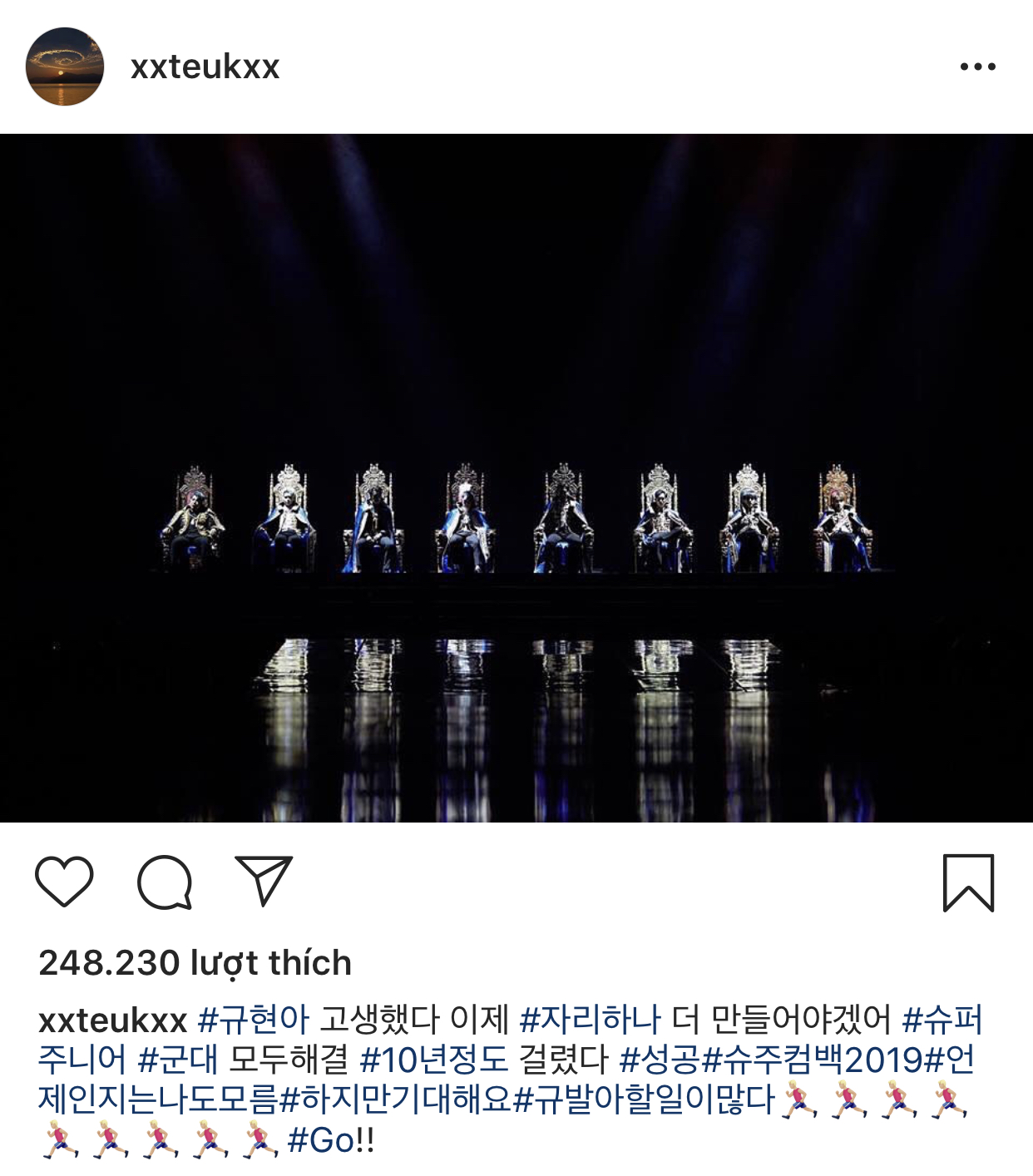
Task: Open hashtag #자리하나
Action: (x=590, y=1020)
